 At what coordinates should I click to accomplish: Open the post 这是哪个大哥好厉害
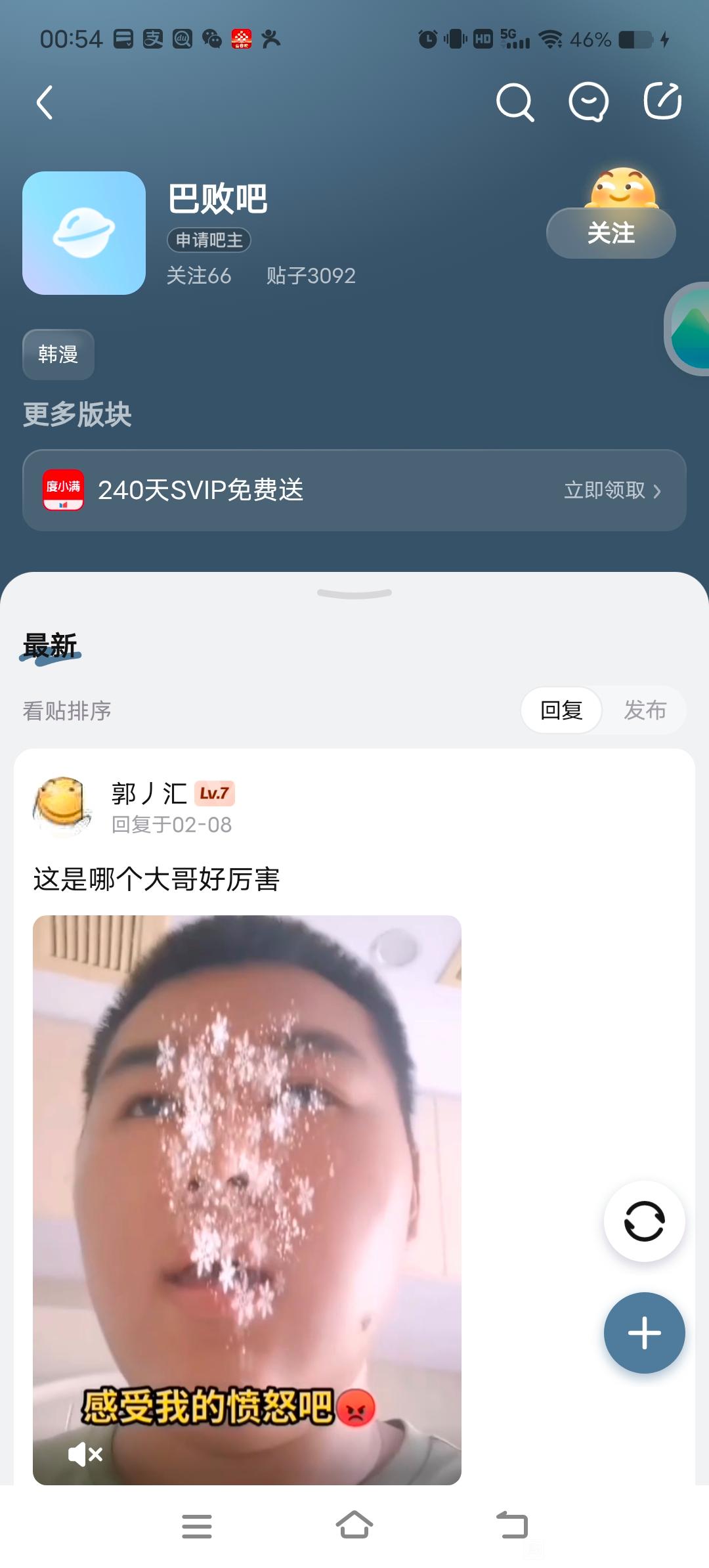tap(157, 879)
